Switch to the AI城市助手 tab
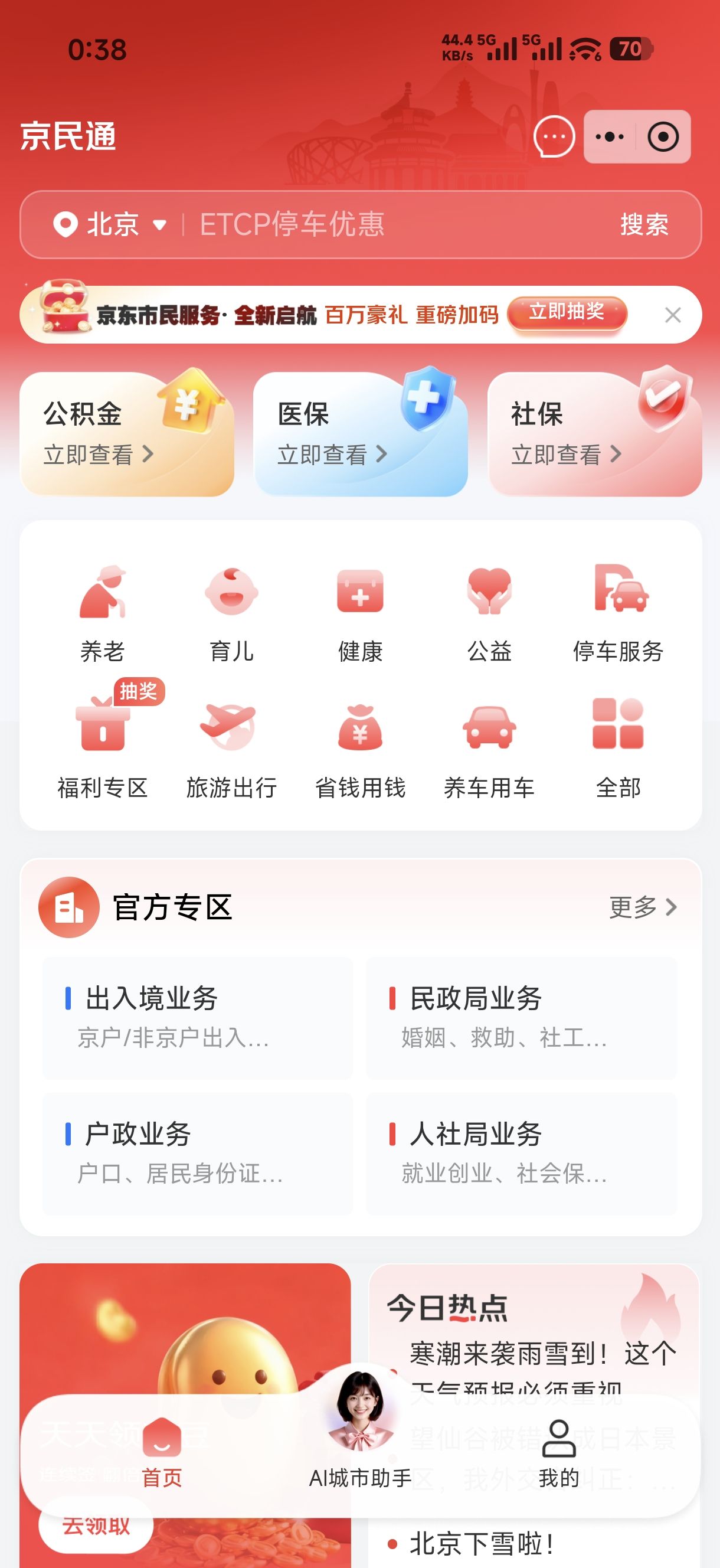 pyautogui.click(x=361, y=1448)
